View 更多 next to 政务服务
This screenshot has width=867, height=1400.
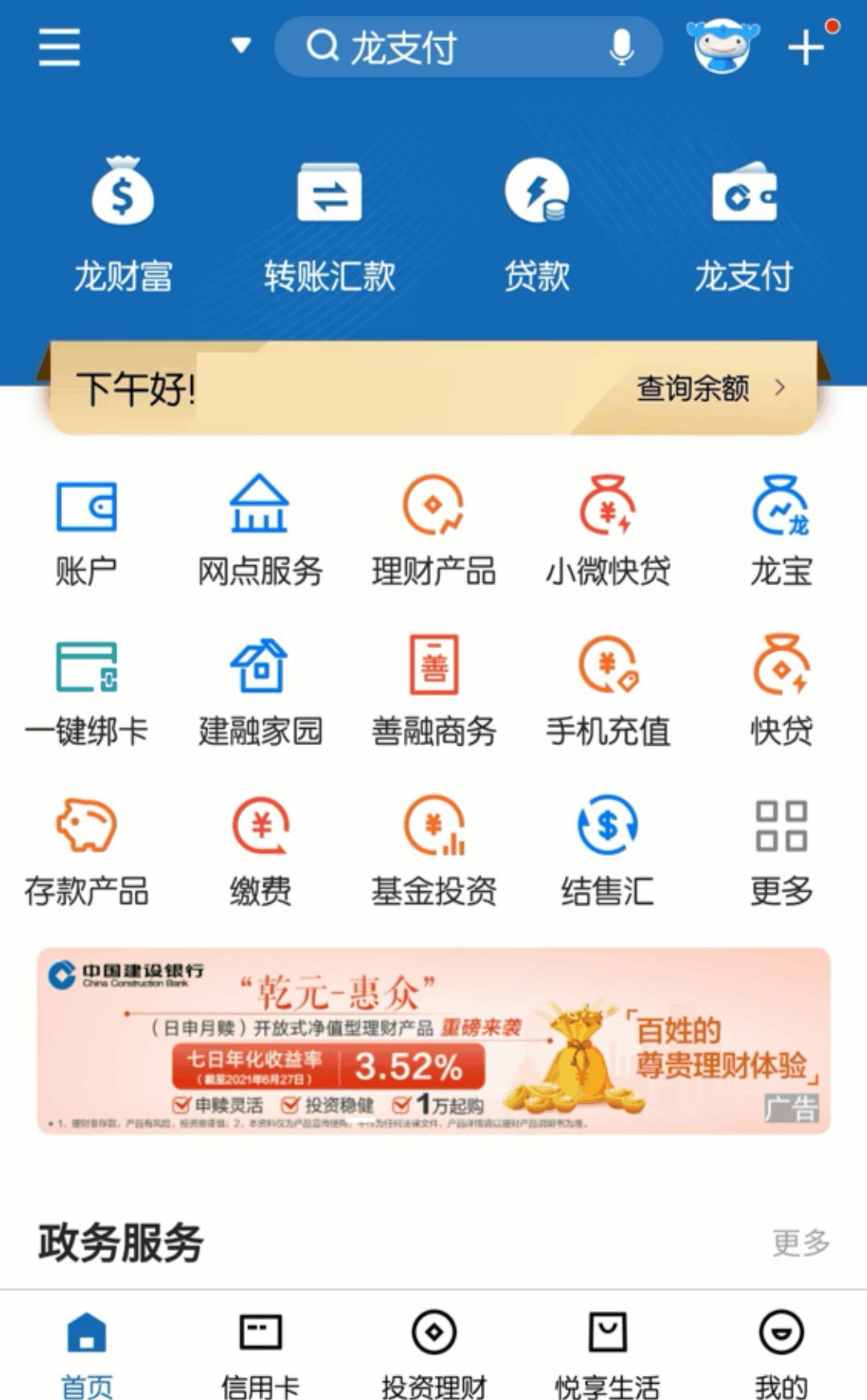pyautogui.click(x=800, y=1243)
